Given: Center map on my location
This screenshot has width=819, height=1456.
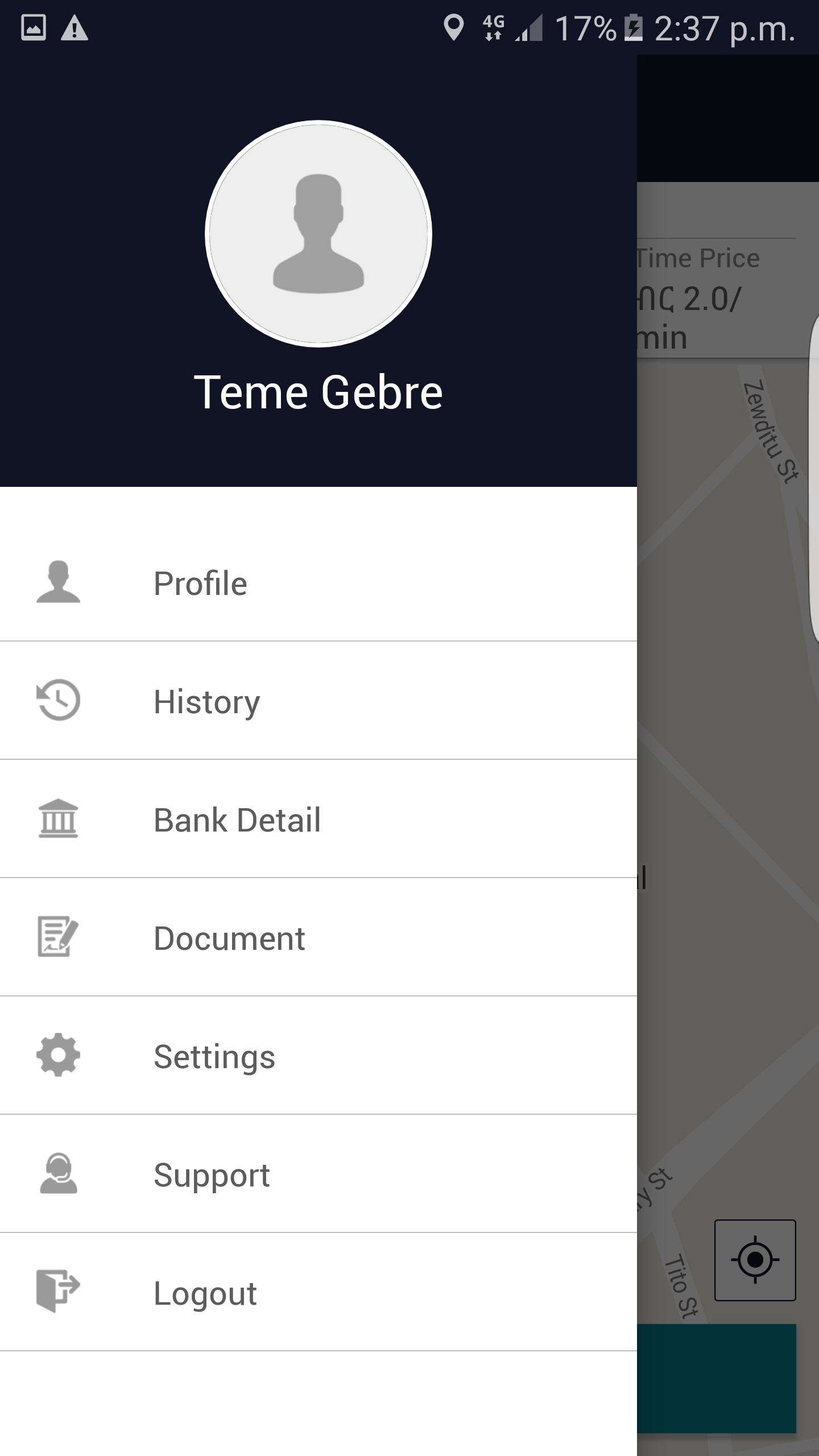Looking at the screenshot, I should tap(755, 1260).
